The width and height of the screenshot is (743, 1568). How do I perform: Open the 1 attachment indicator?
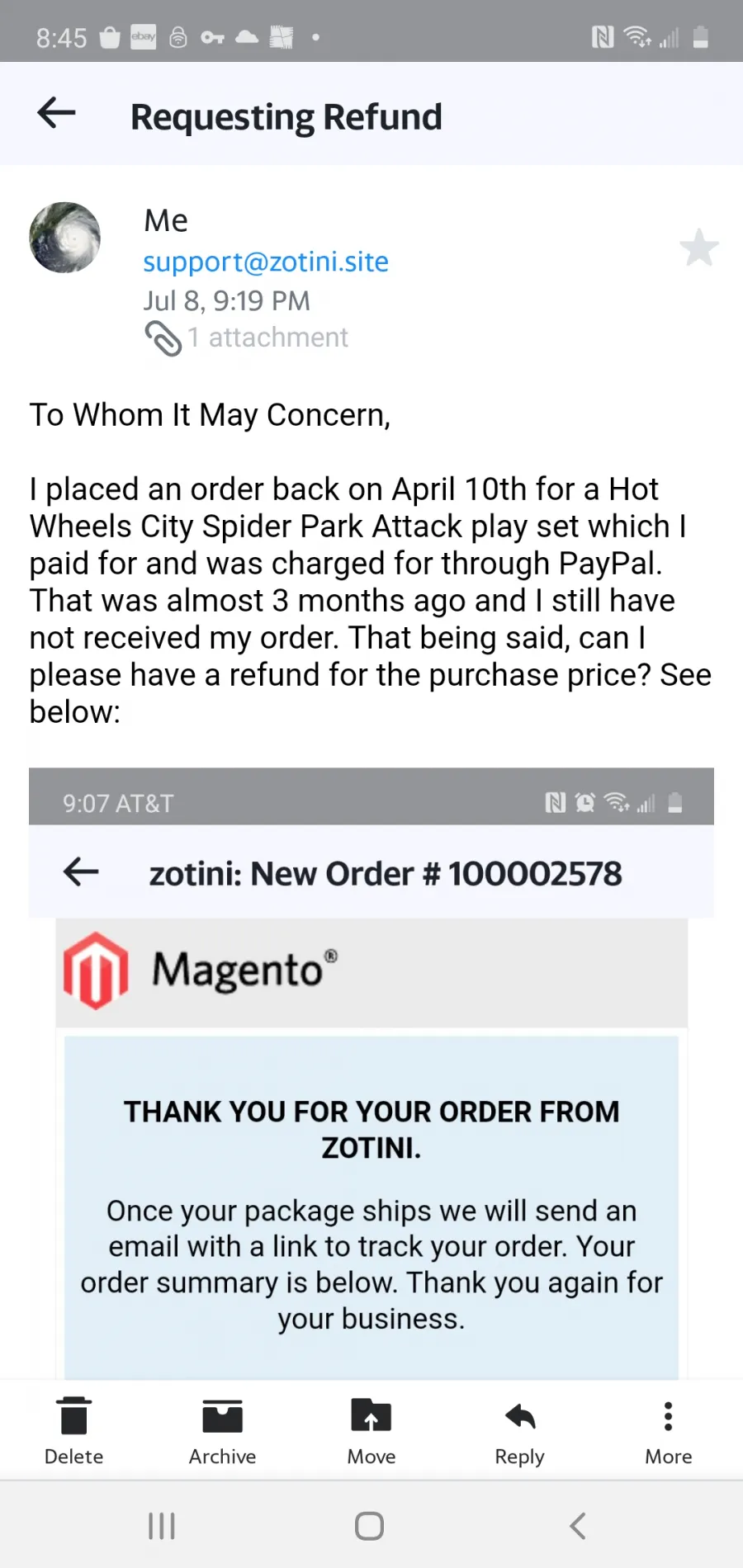click(x=246, y=338)
